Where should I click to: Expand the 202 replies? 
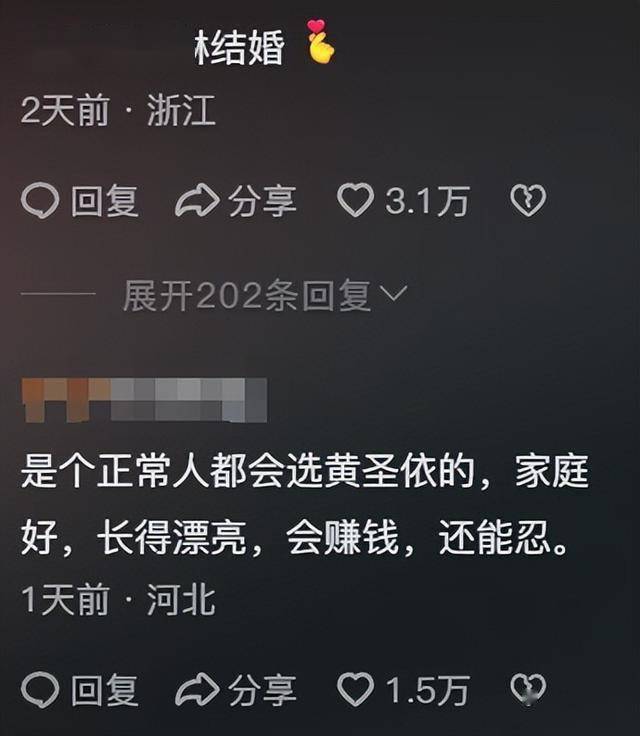265,296
